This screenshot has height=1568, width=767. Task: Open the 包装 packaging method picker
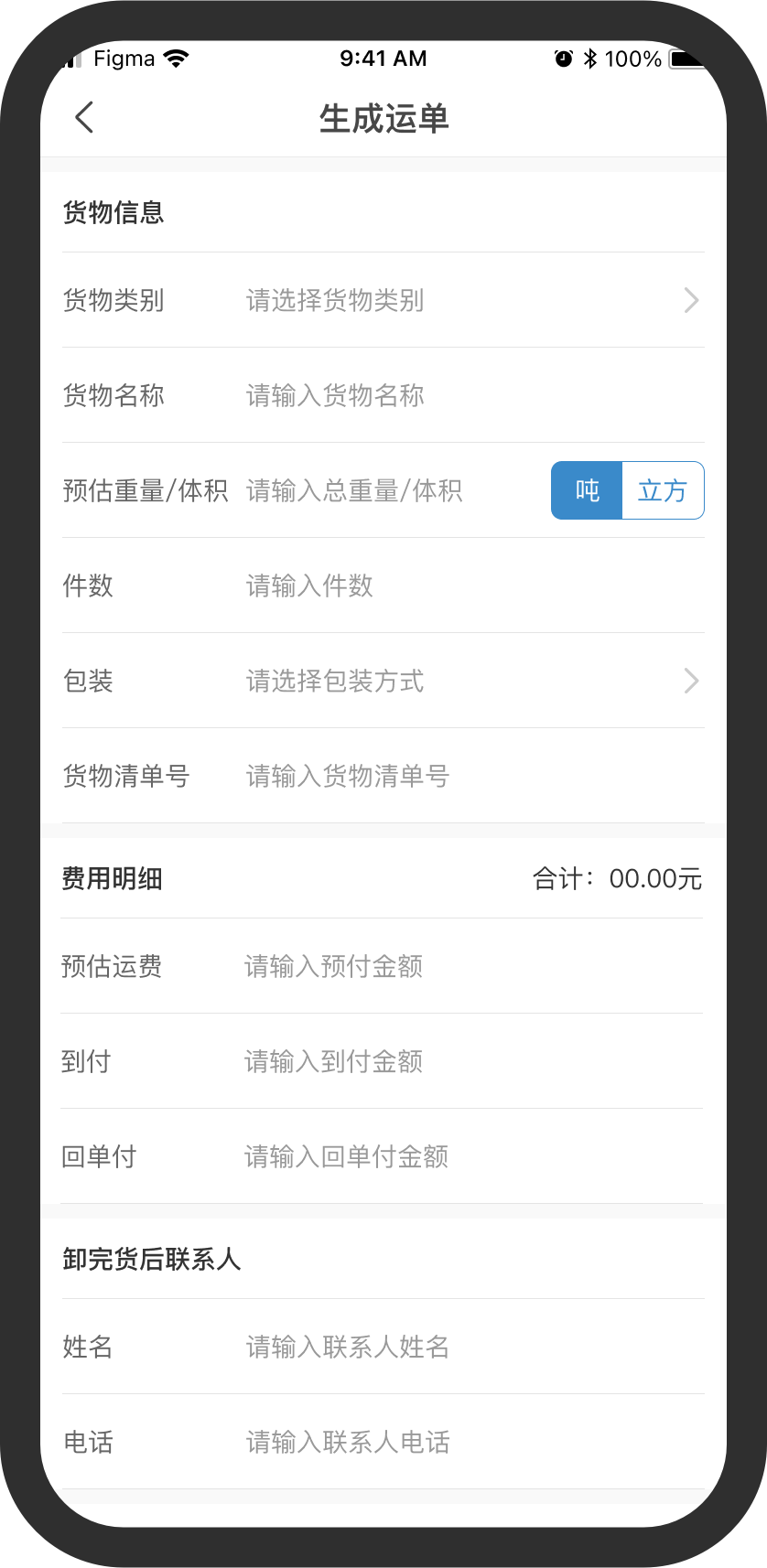tap(383, 681)
